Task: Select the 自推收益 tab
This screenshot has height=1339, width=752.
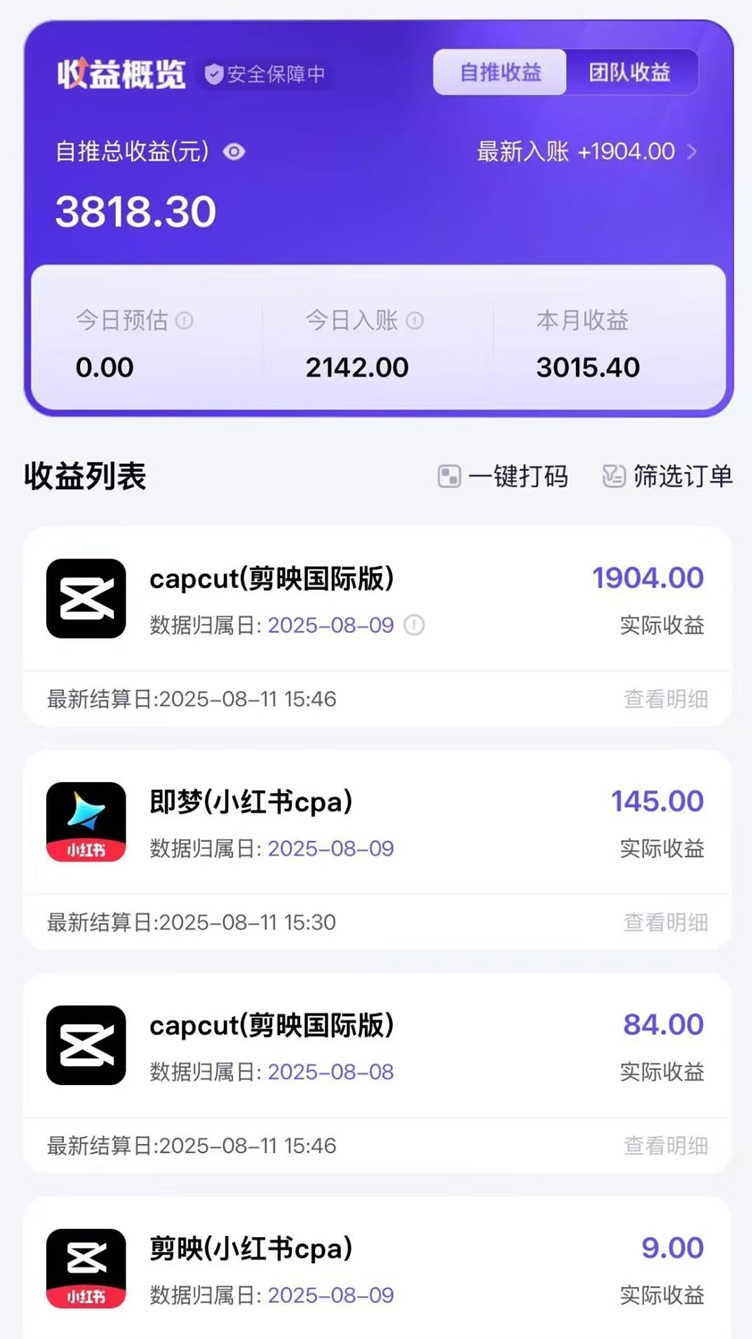Action: [498, 71]
